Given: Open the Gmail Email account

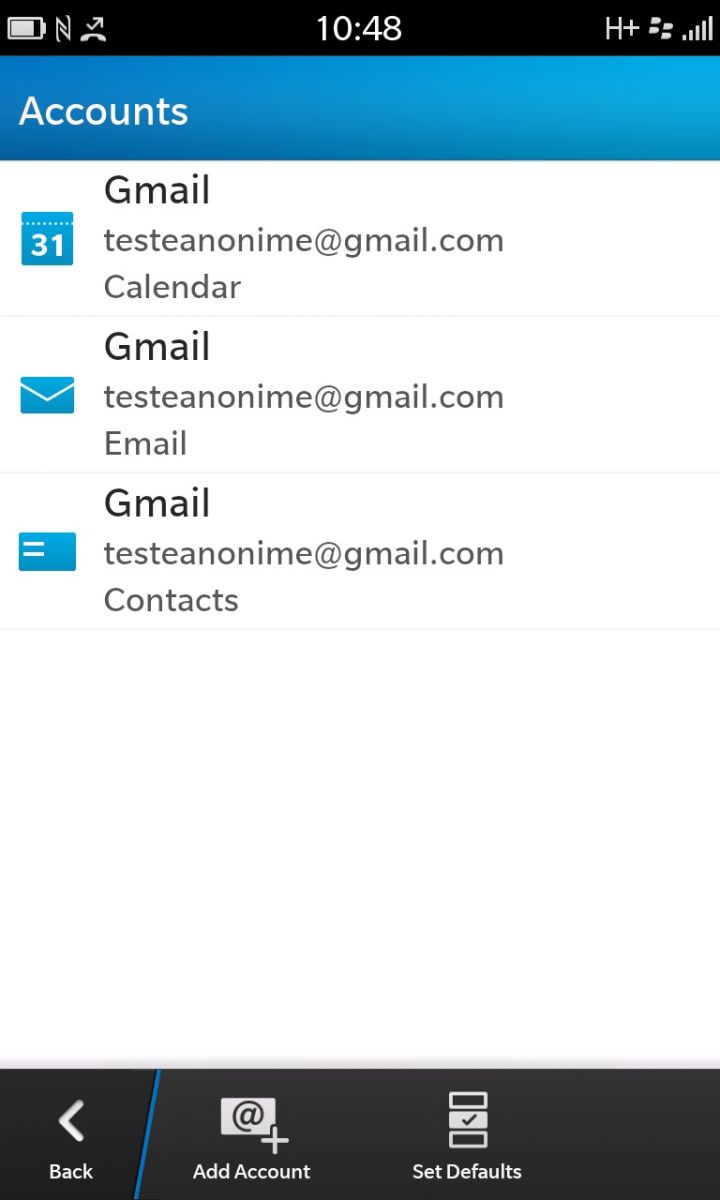Looking at the screenshot, I should [360, 395].
